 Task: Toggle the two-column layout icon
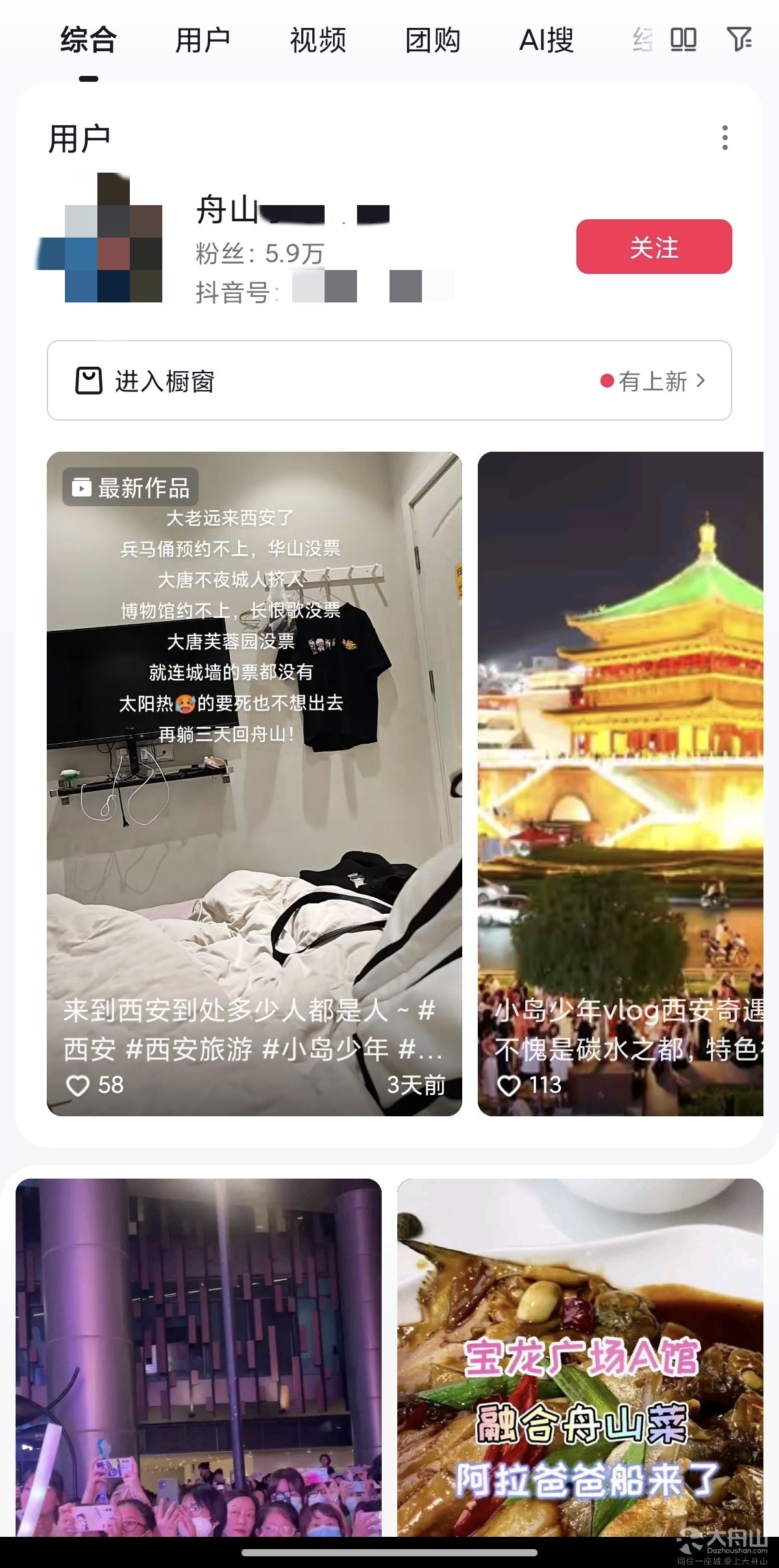pos(683,40)
